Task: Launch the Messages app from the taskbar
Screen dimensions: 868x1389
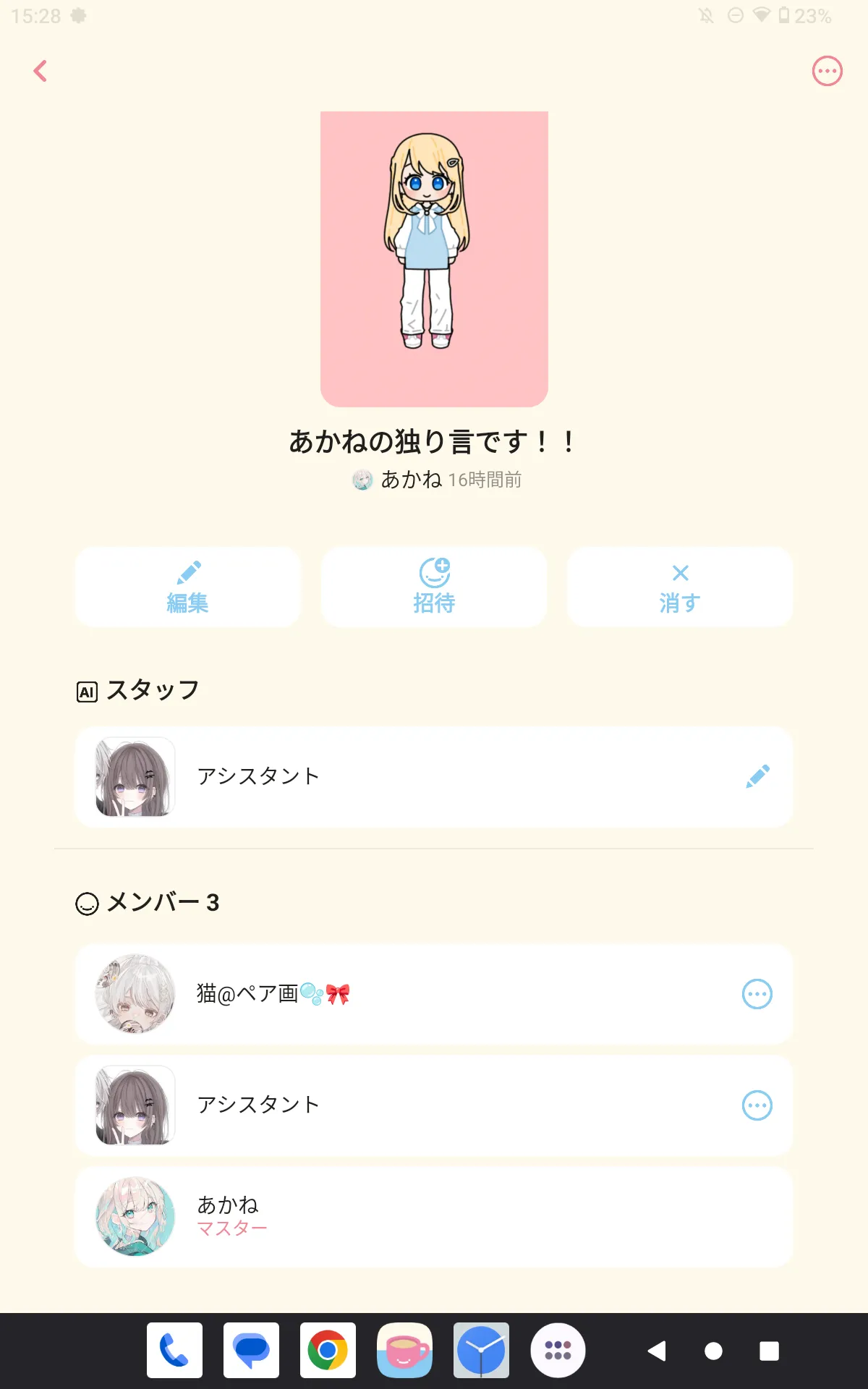Action: pyautogui.click(x=251, y=1350)
